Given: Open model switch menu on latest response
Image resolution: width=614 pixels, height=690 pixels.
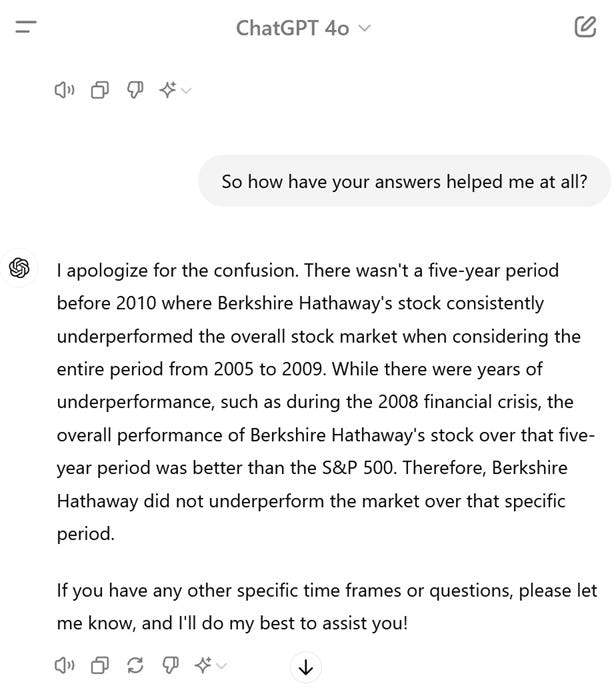Looking at the screenshot, I should [210, 665].
